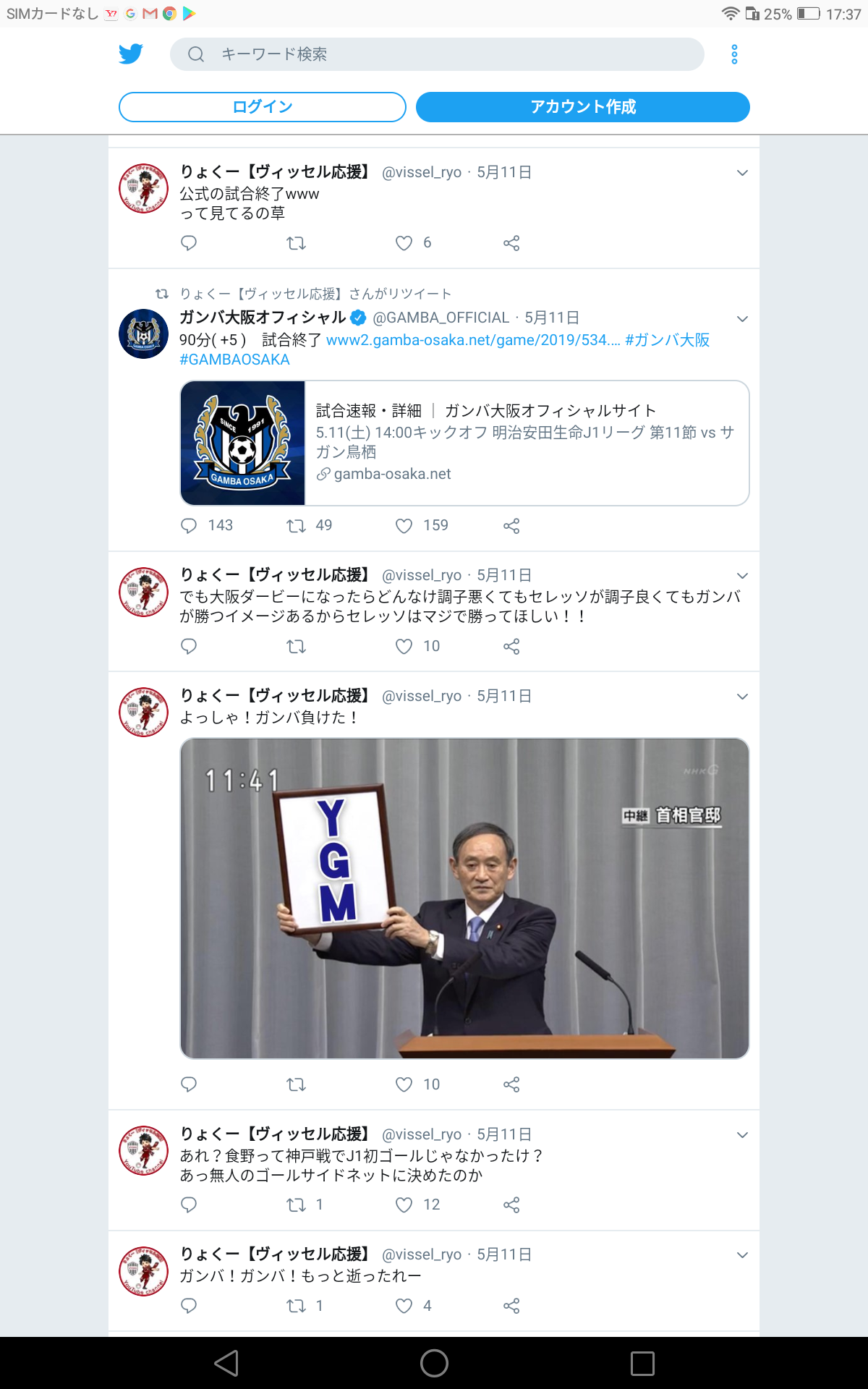Open the YGM image in よっしゃ！ガンバ負けた！ tweet
This screenshot has width=868, height=1389.
tap(464, 898)
